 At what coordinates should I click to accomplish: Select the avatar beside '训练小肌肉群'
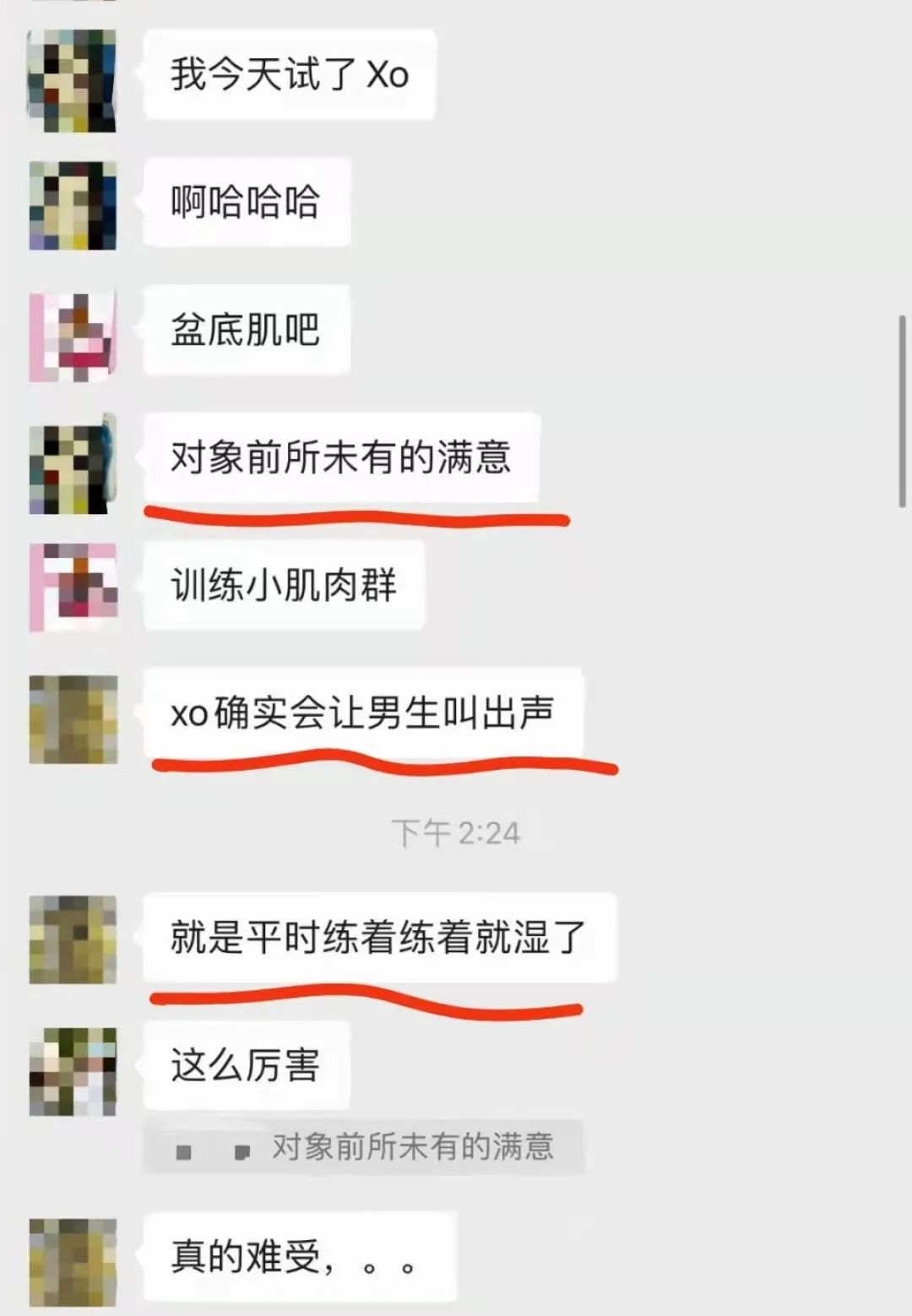(72, 589)
